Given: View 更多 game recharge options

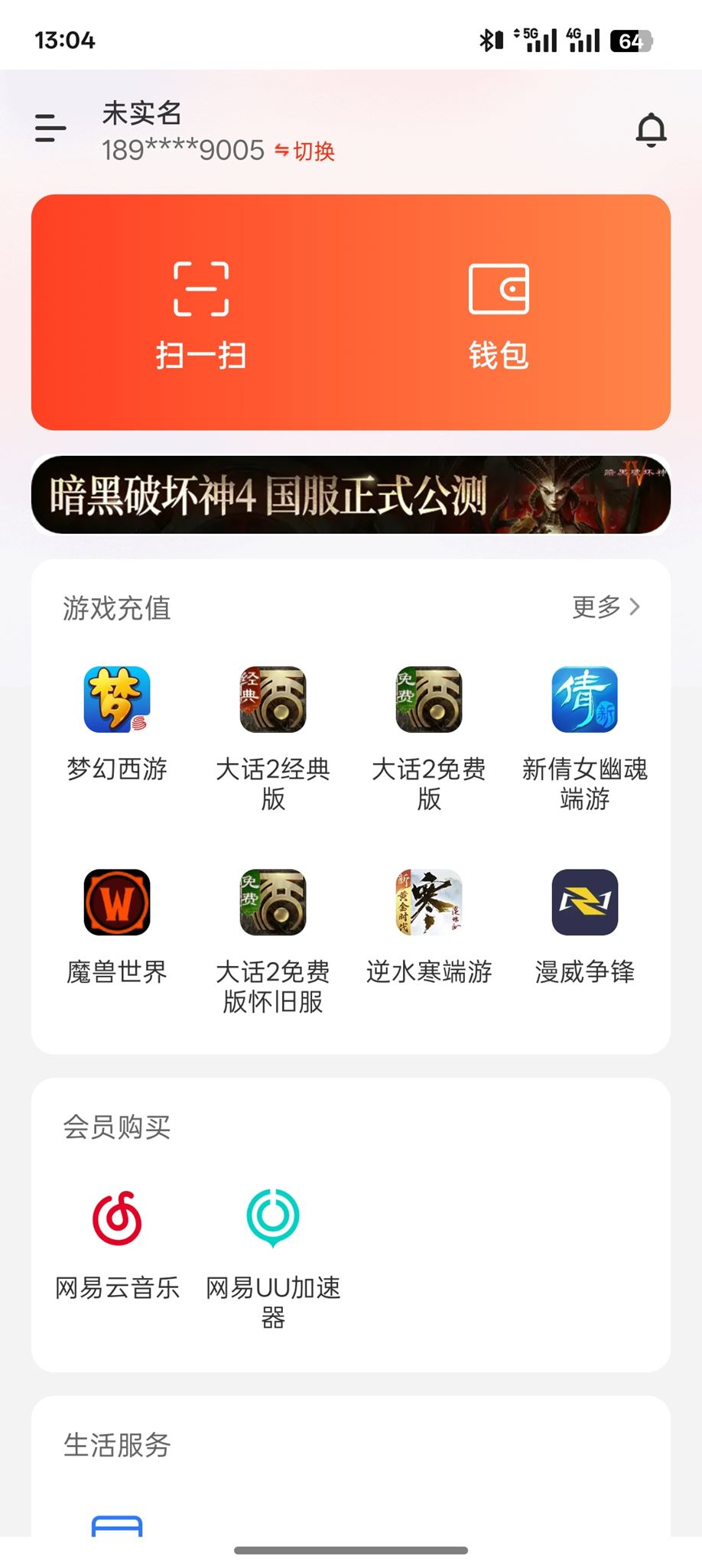Looking at the screenshot, I should click(606, 607).
